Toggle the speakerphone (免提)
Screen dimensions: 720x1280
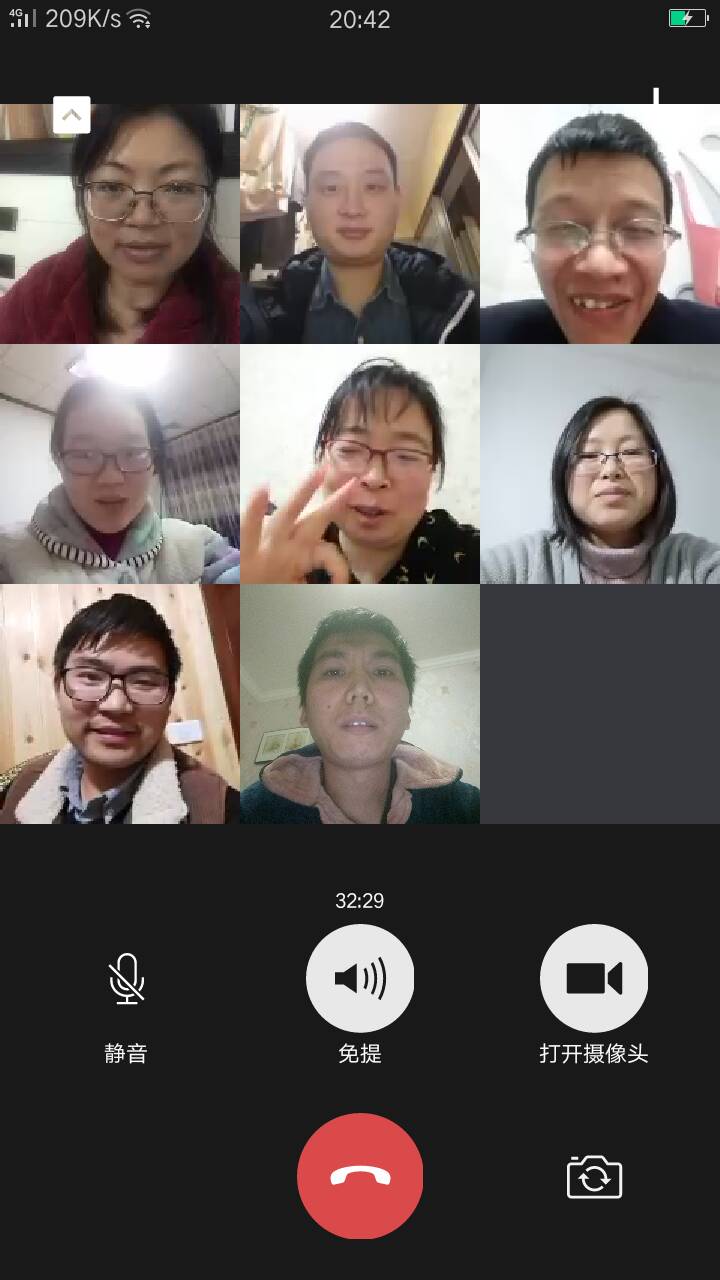coord(360,978)
